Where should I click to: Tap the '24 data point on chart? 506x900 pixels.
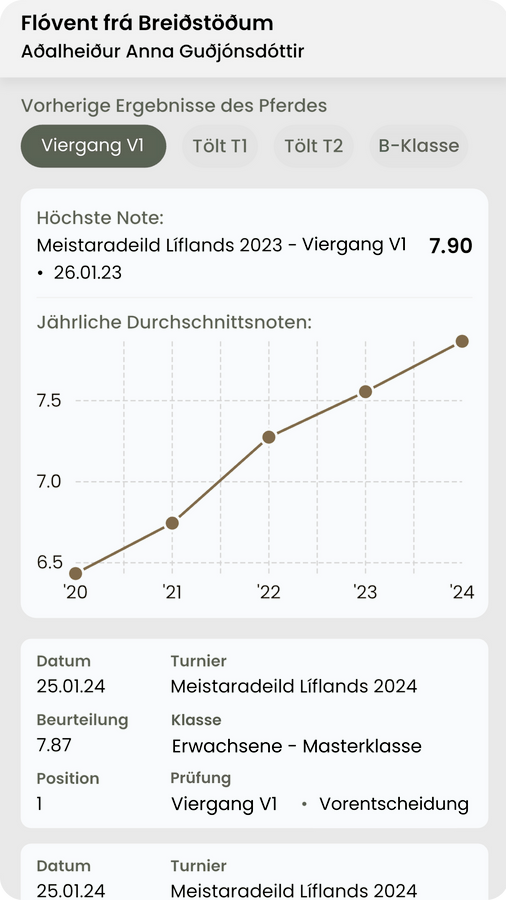(x=462, y=342)
